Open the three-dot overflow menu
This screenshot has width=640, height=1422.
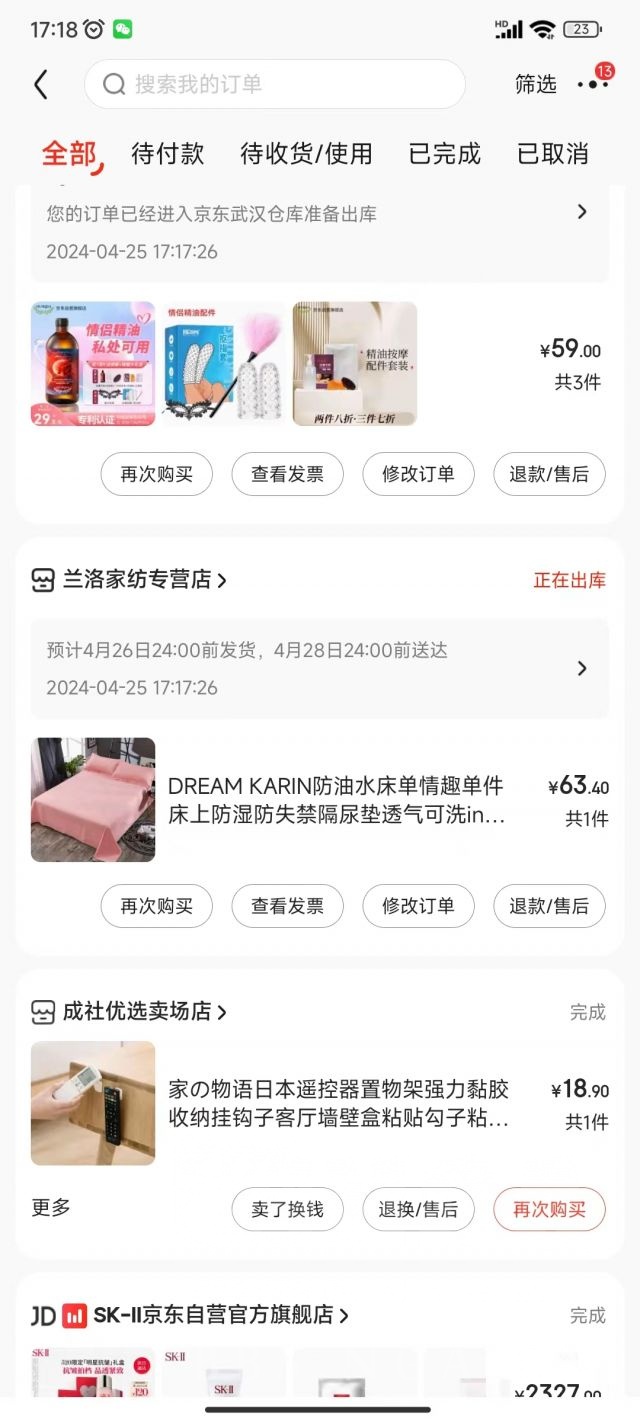[x=593, y=84]
